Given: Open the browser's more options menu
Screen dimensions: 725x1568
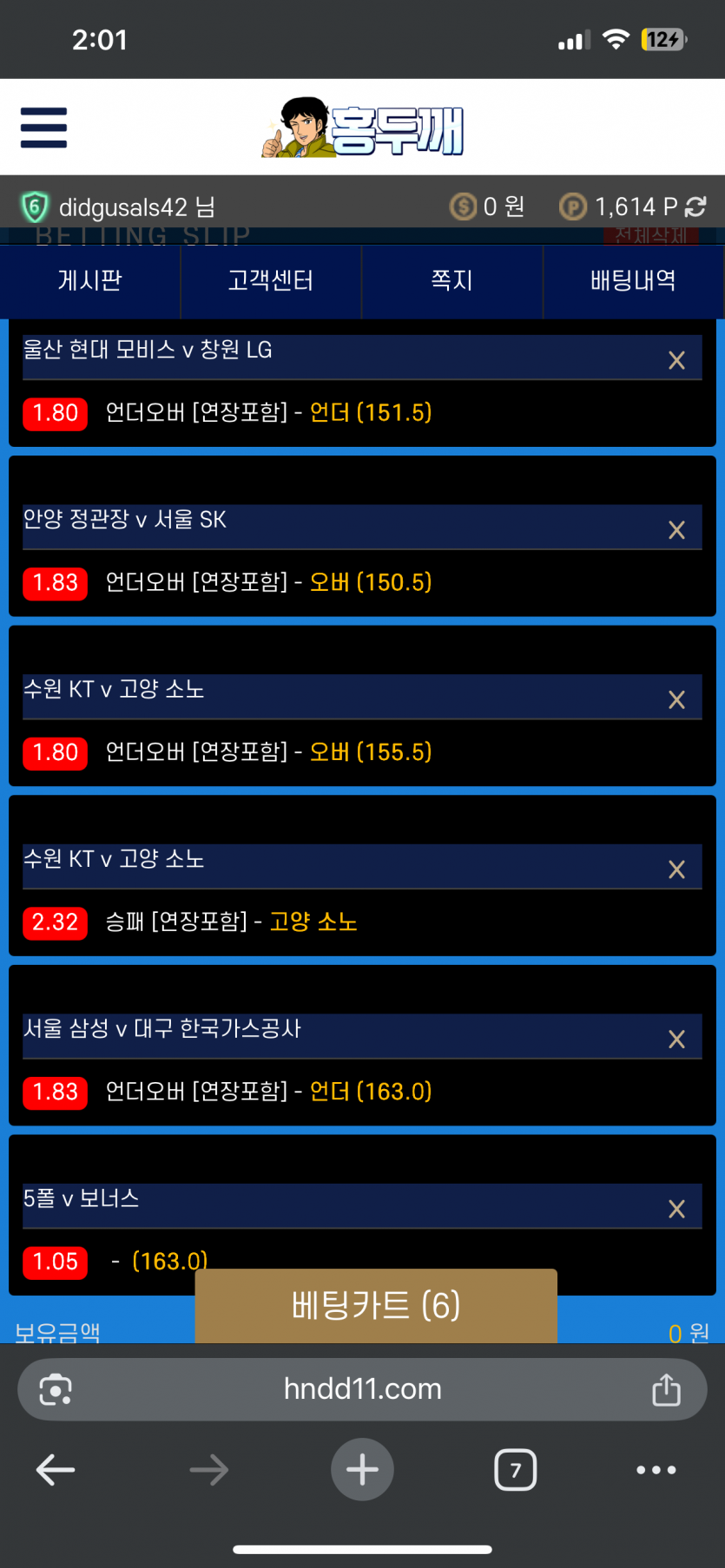Looking at the screenshot, I should (656, 1470).
